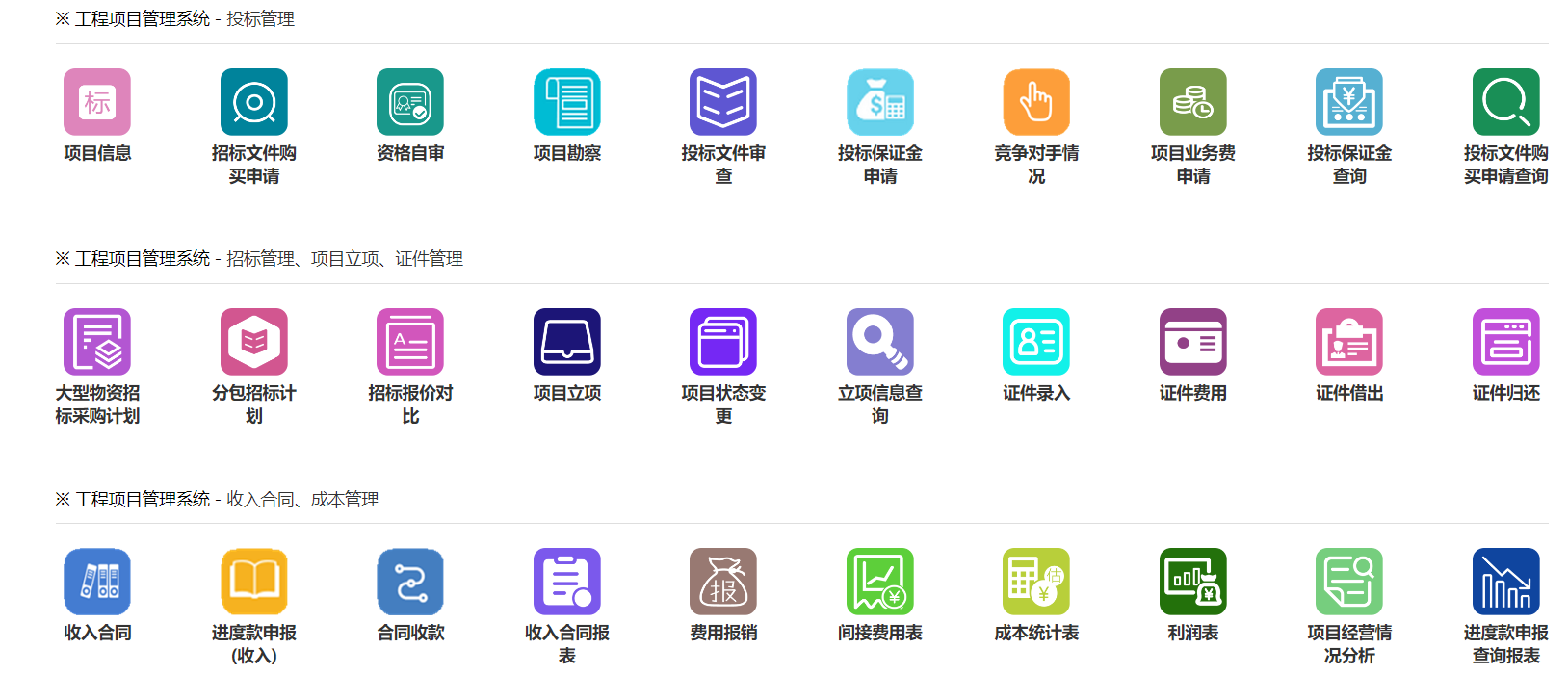
Task: Open 进度款申报查询报表
Action: 1506,582
